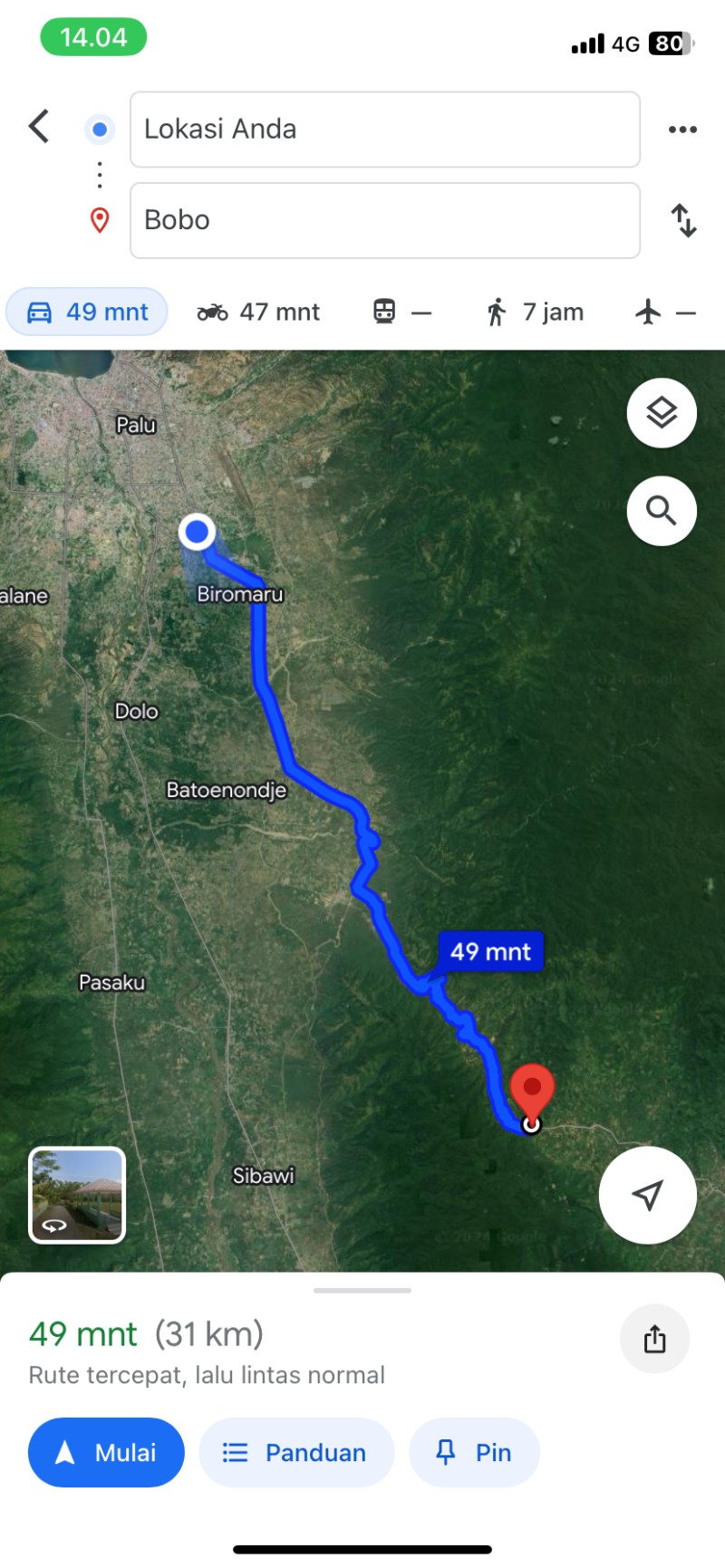Select the car mode 49 mnt tab

tap(87, 313)
